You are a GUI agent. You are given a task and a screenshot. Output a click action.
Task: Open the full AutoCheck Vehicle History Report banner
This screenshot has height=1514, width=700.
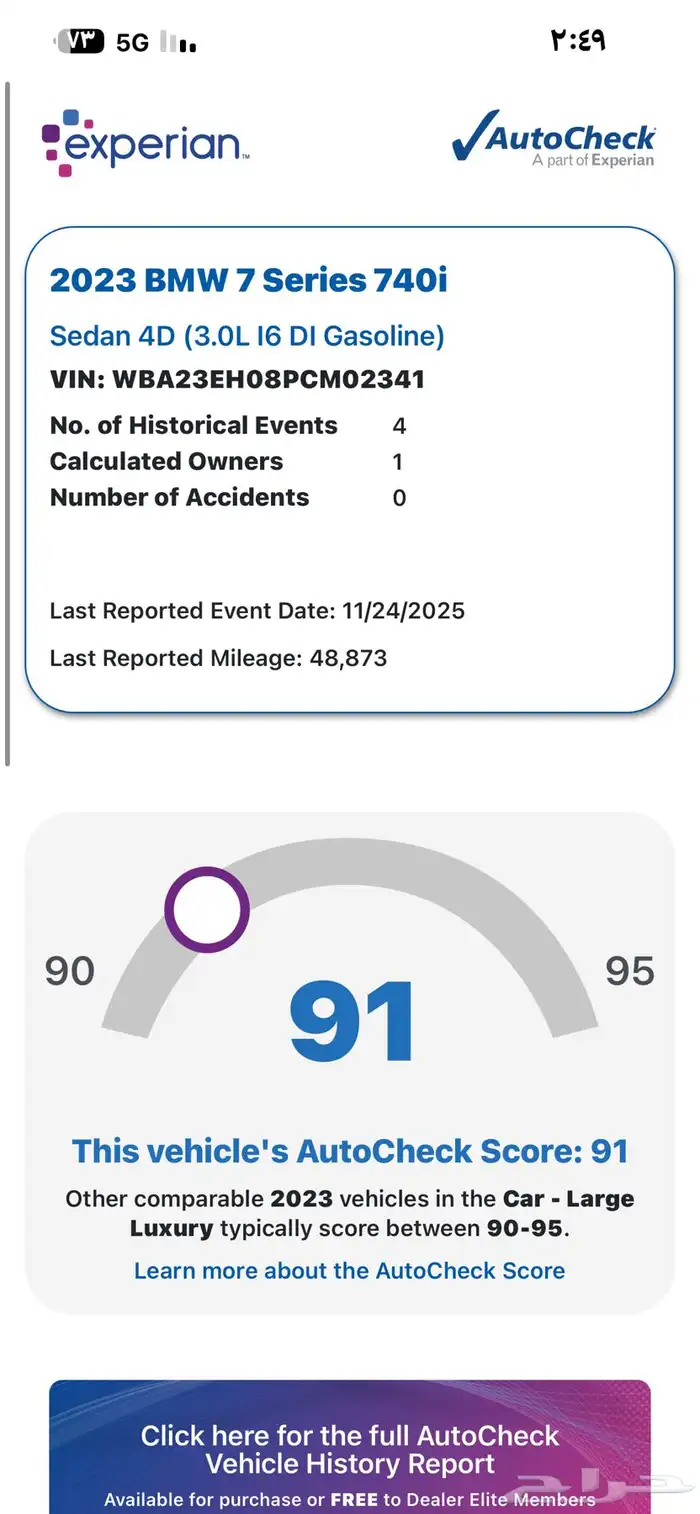[x=349, y=1450]
